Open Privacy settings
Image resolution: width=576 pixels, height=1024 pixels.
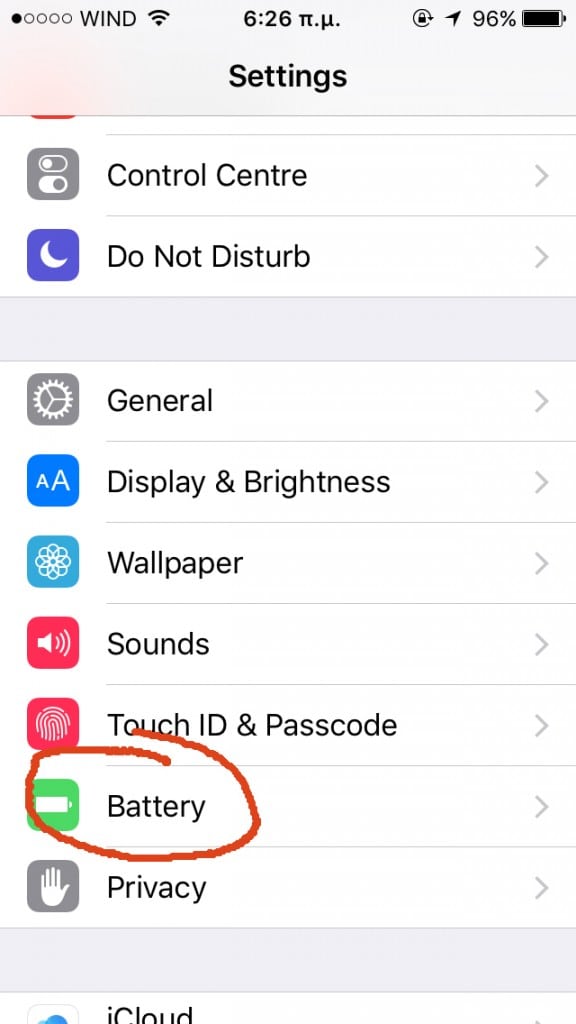click(x=288, y=888)
